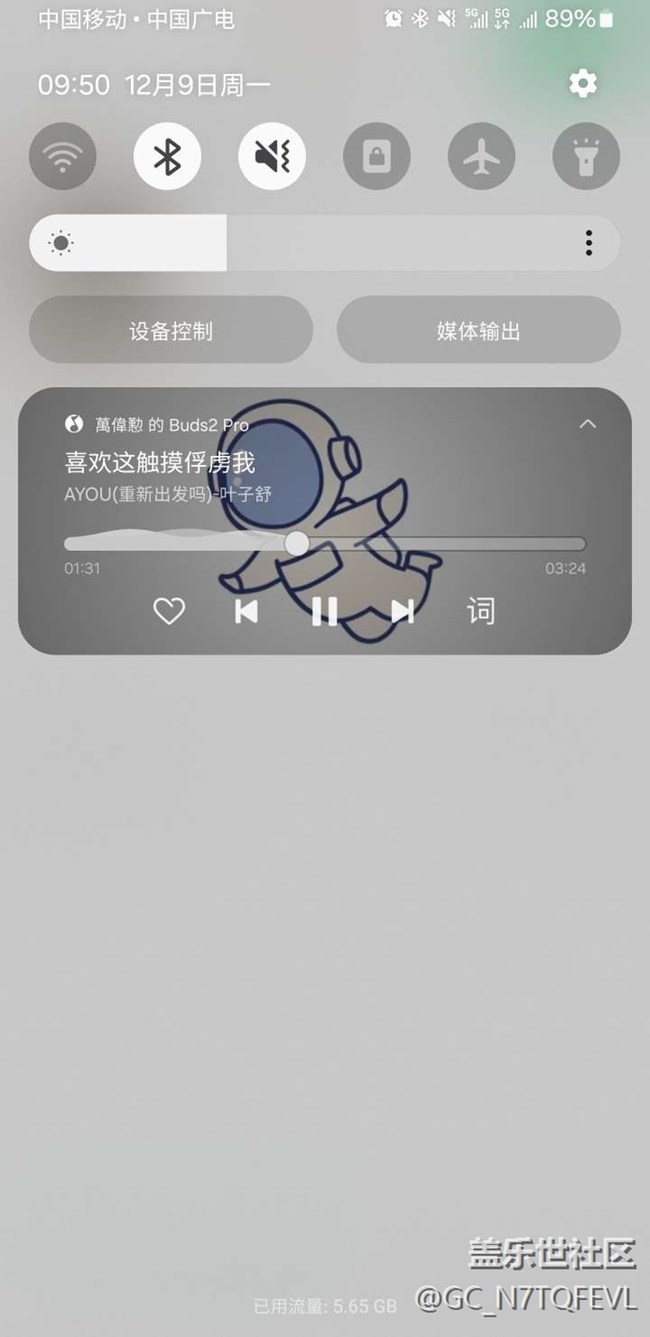The image size is (650, 1337).
Task: Toggle the mute sound mode button
Action: click(272, 156)
